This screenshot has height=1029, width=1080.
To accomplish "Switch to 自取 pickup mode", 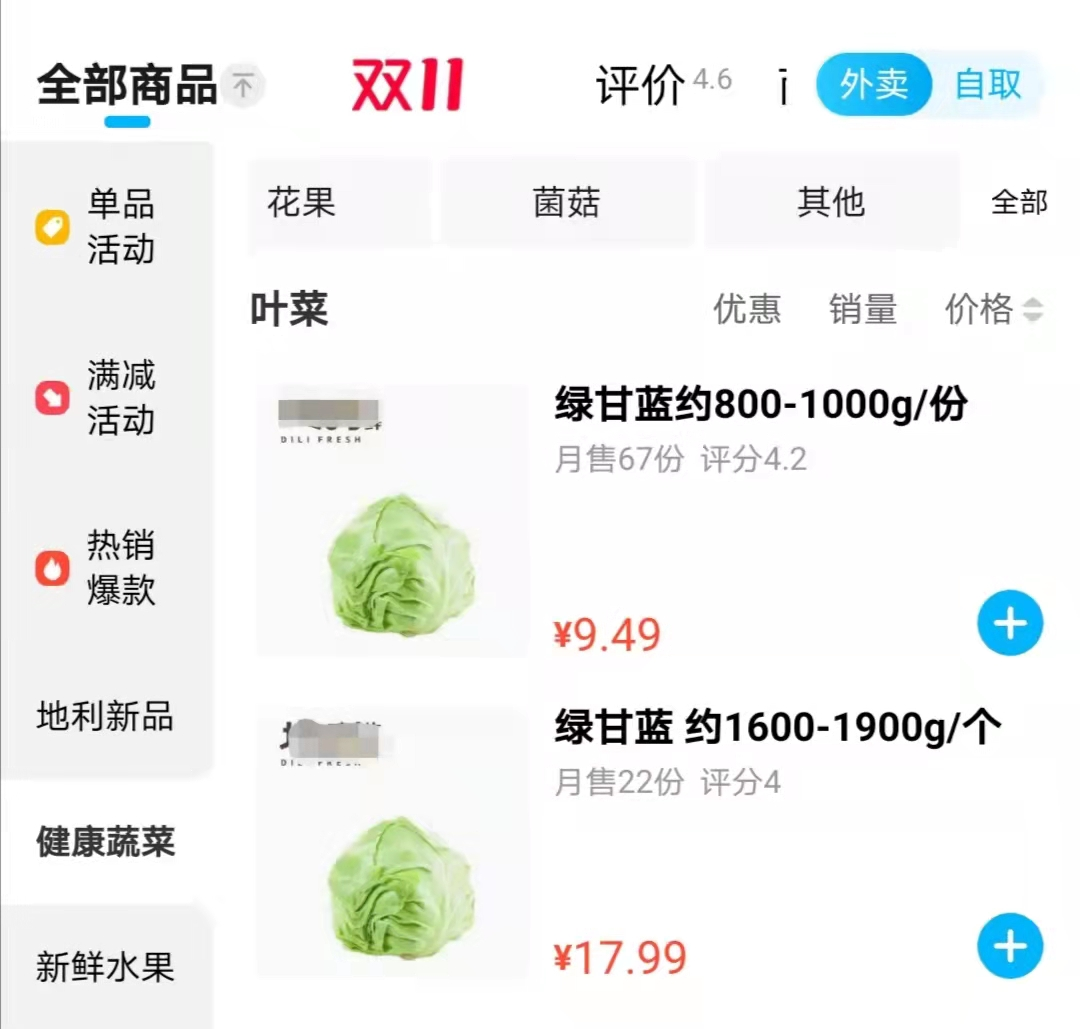I will click(x=988, y=85).
